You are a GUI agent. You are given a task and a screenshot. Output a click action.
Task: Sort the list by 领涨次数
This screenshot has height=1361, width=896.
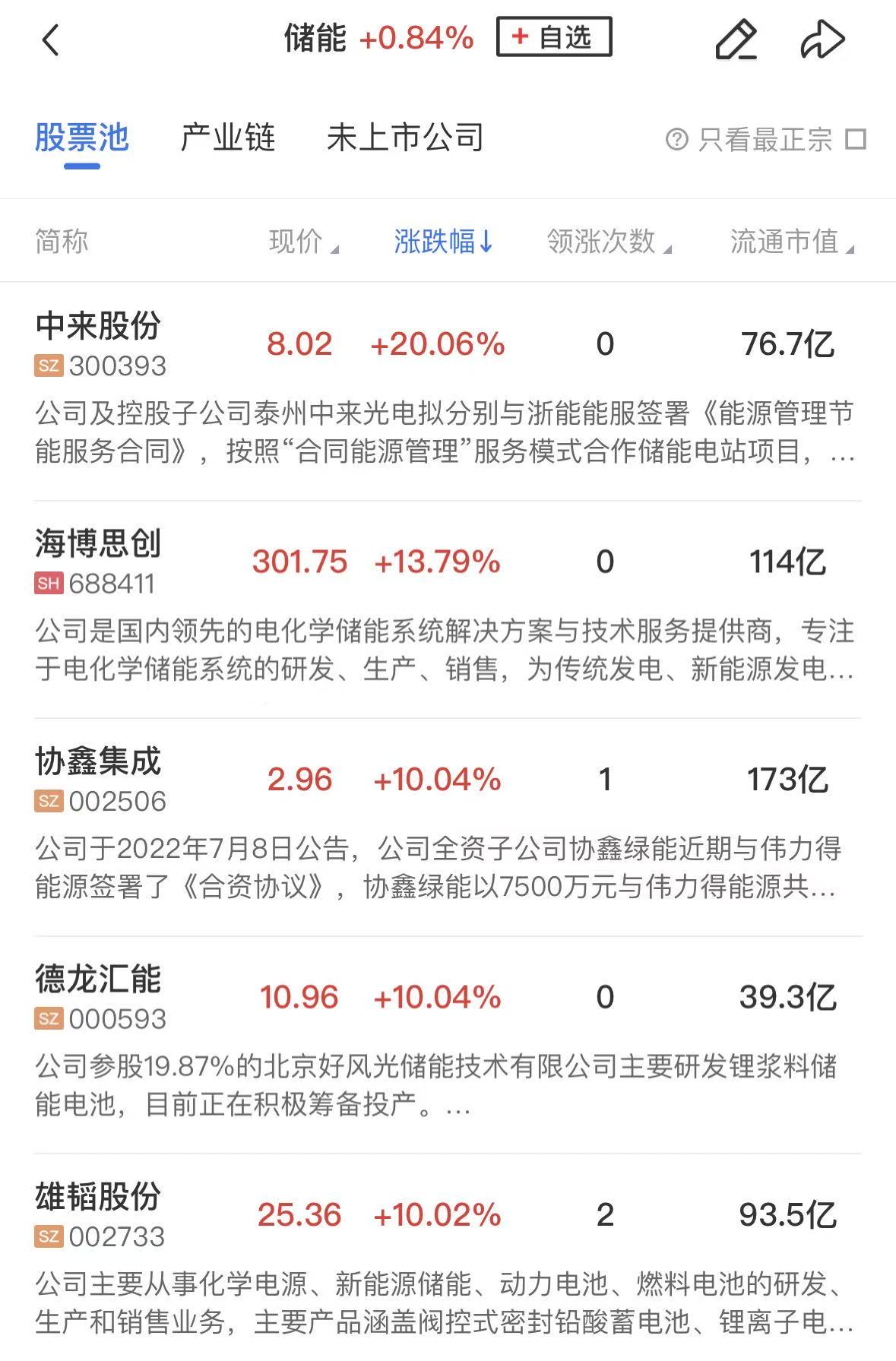pyautogui.click(x=608, y=242)
